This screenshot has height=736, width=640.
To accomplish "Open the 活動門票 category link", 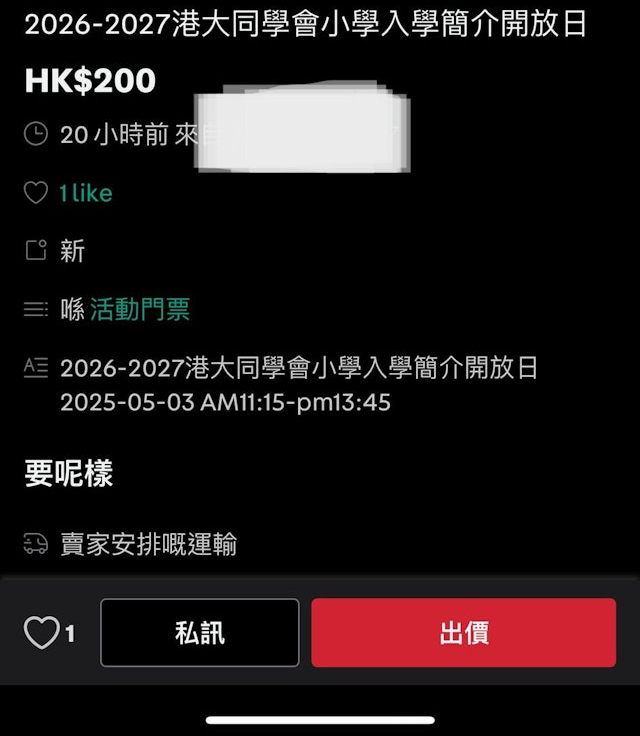I will point(140,310).
